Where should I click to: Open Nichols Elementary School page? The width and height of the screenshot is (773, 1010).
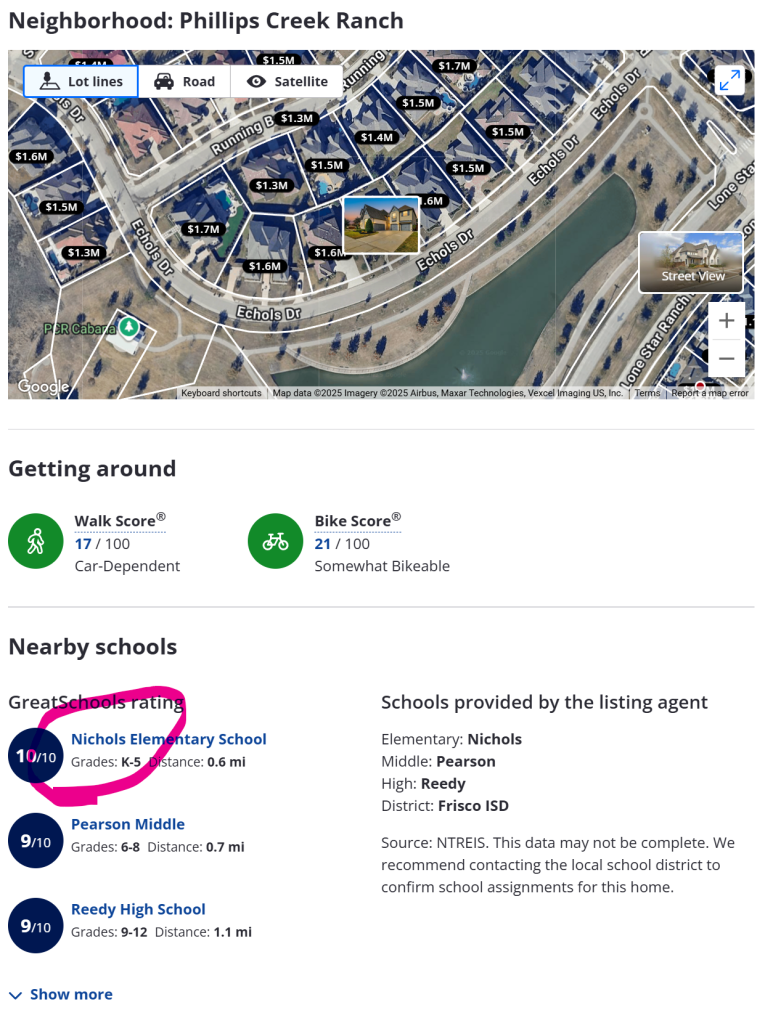click(168, 739)
